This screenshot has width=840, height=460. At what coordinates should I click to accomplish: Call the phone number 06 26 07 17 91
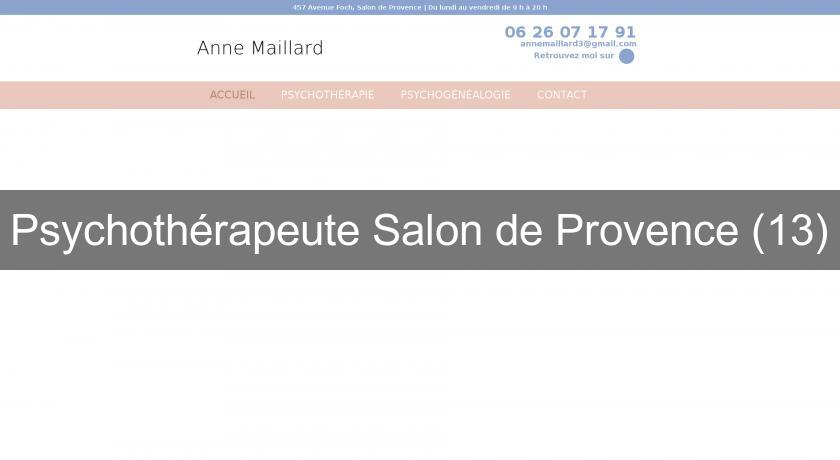[570, 32]
